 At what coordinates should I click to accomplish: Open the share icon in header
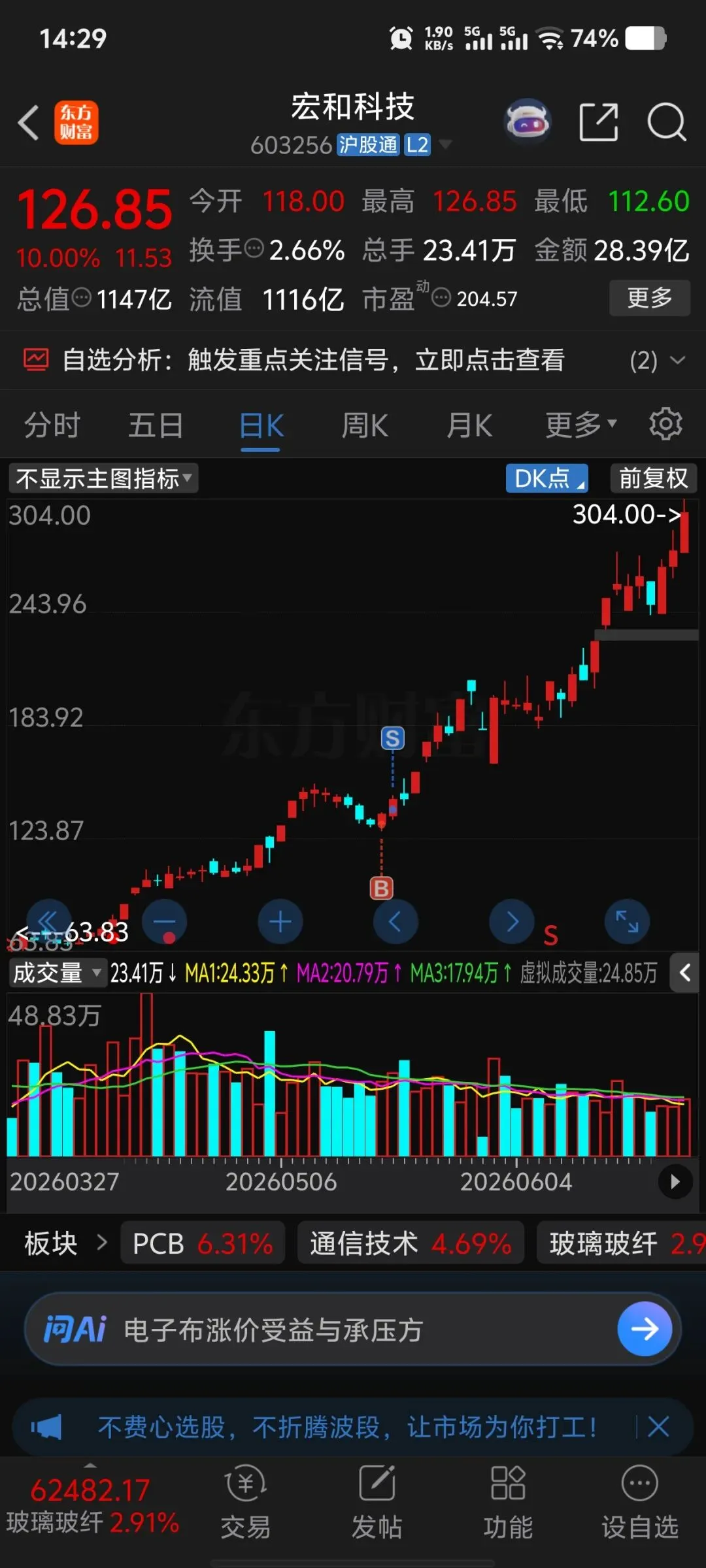[x=599, y=122]
